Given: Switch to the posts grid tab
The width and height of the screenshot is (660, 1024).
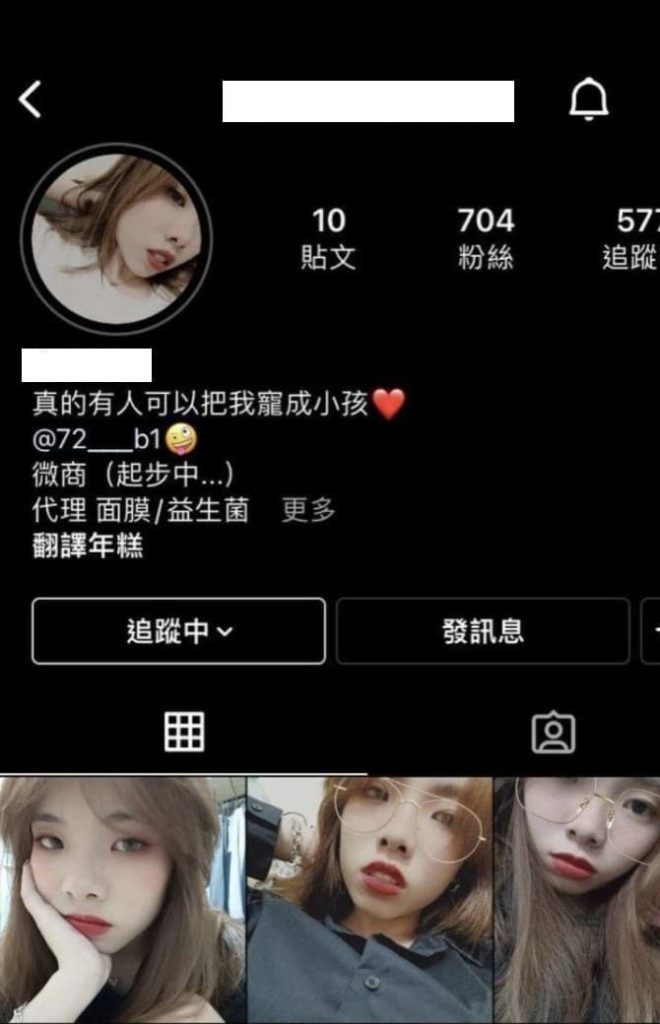Looking at the screenshot, I should point(184,732).
